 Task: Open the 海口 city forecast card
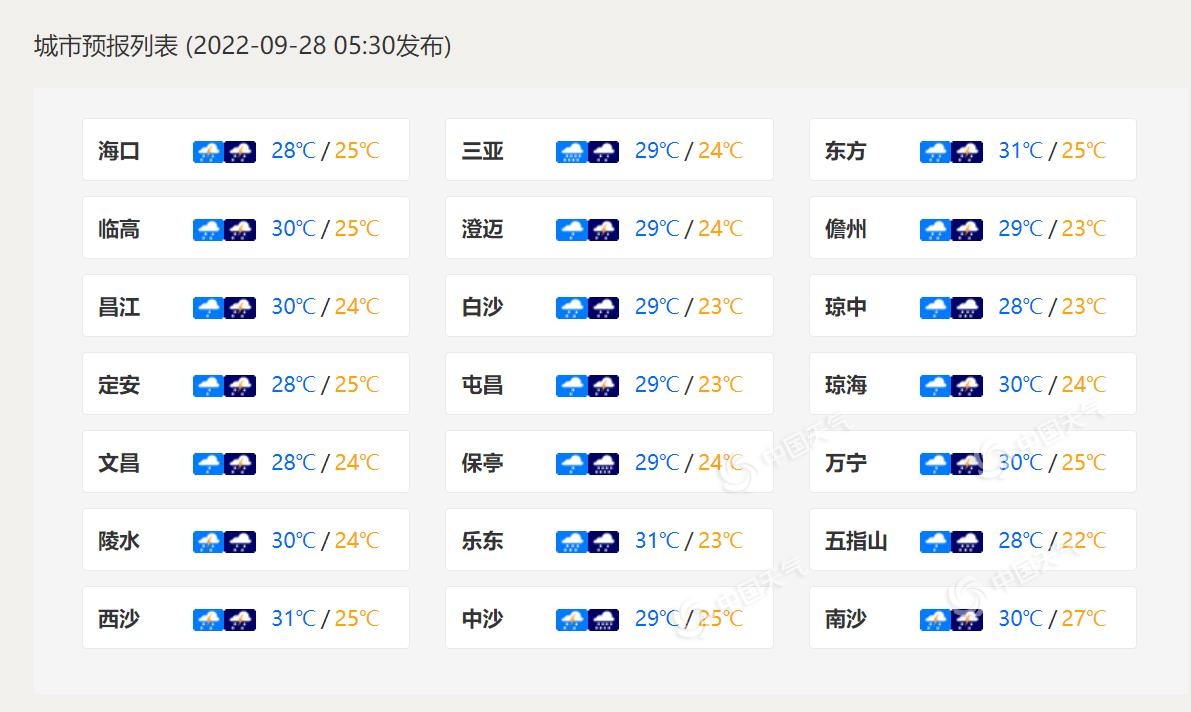245,150
